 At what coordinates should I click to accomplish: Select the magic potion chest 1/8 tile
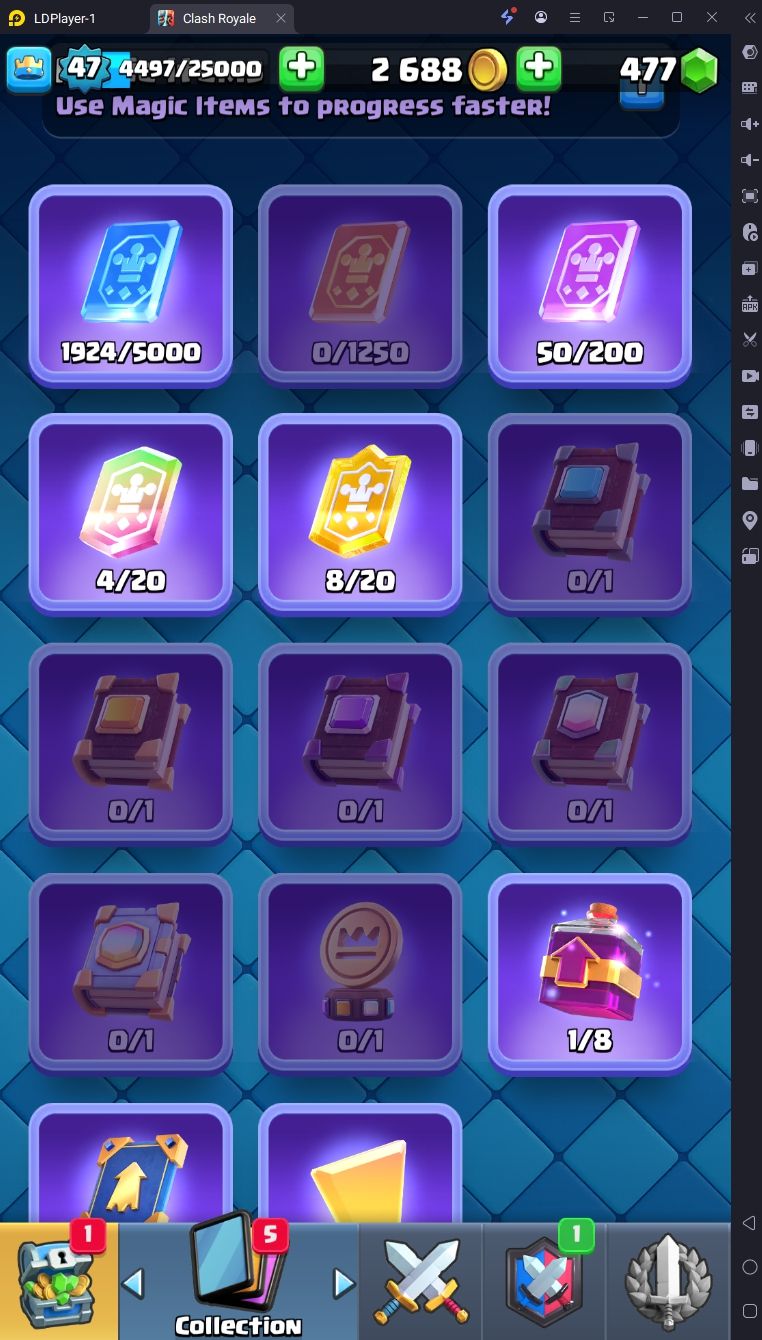[590, 973]
